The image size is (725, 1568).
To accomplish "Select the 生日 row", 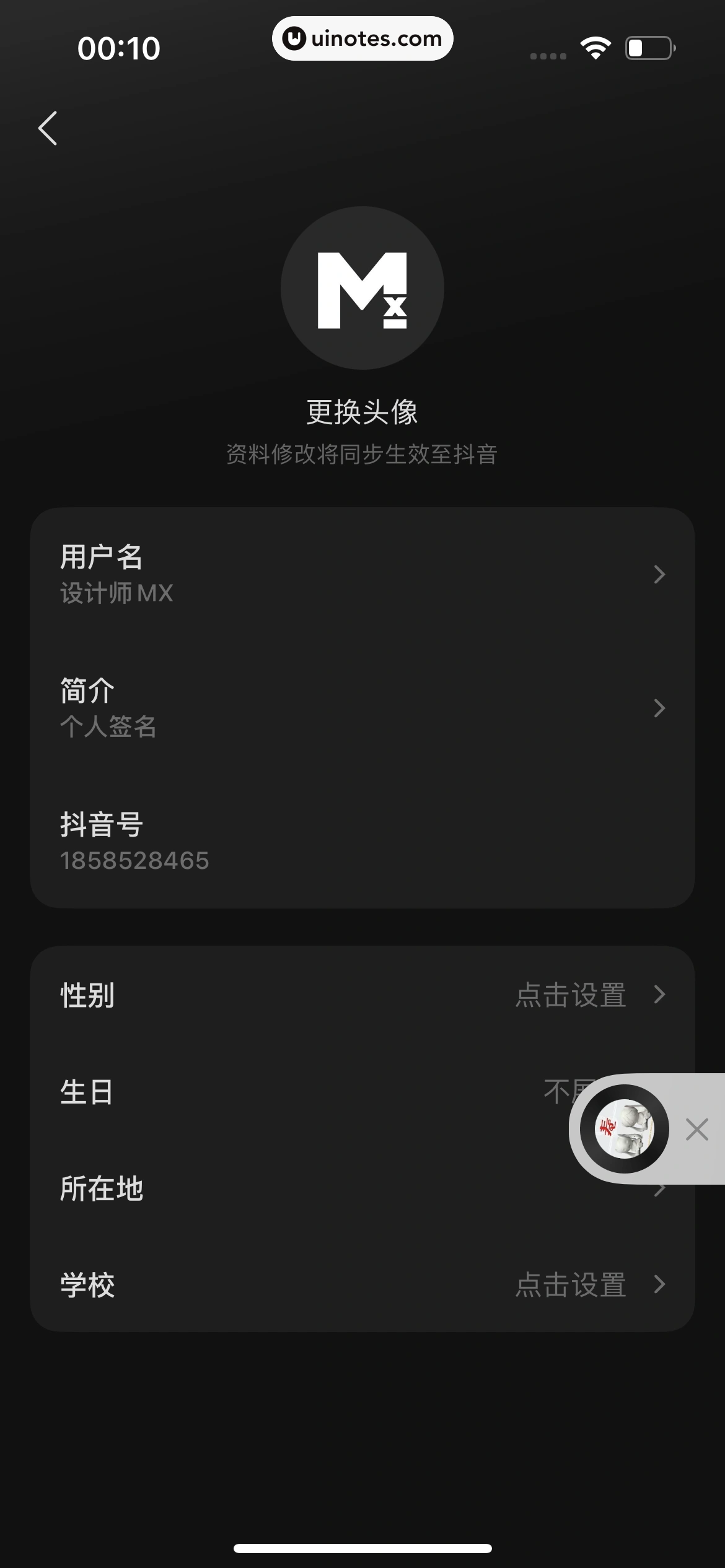I will (x=248, y=1091).
